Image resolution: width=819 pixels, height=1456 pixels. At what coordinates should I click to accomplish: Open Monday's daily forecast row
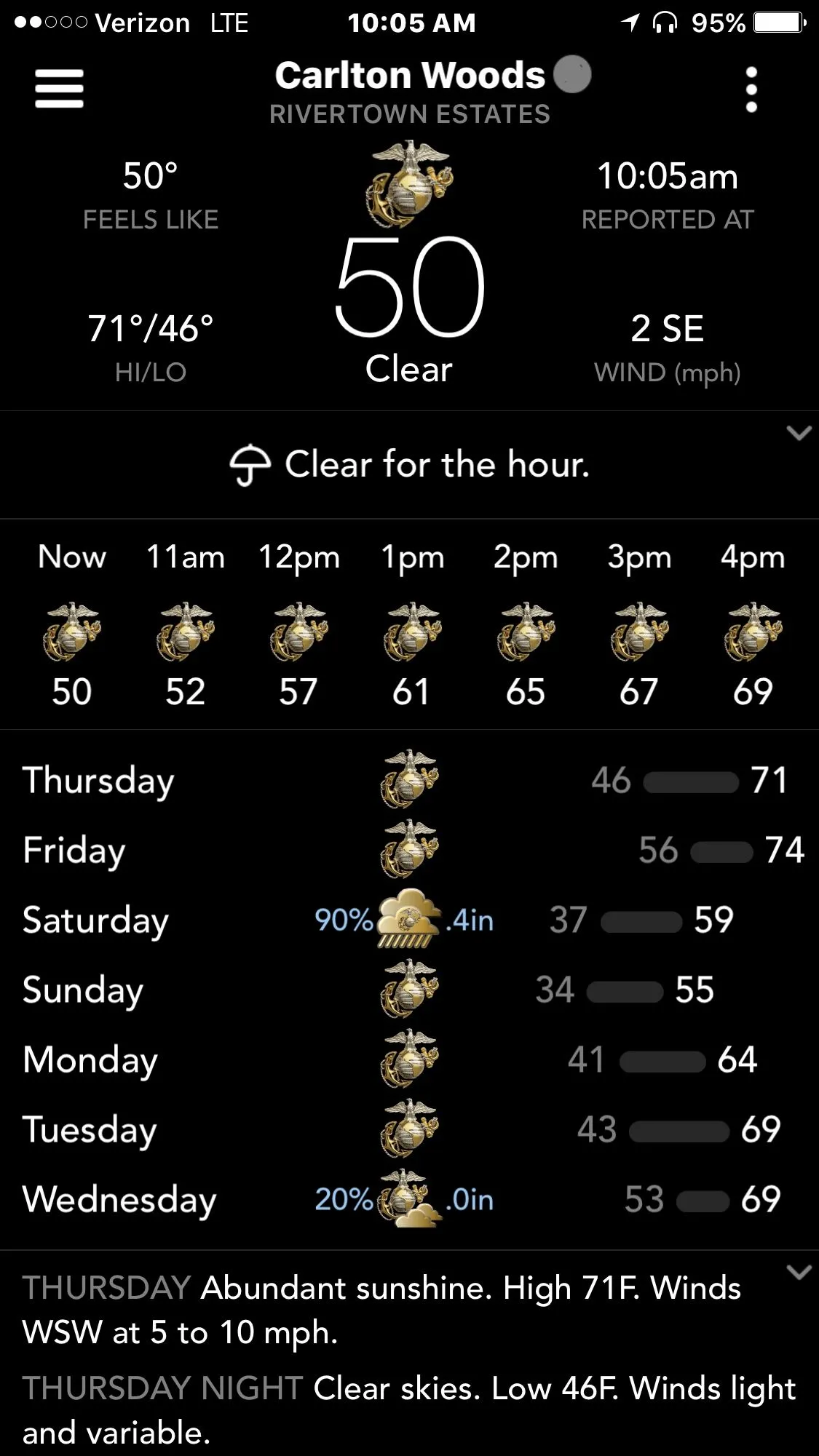click(x=409, y=1059)
